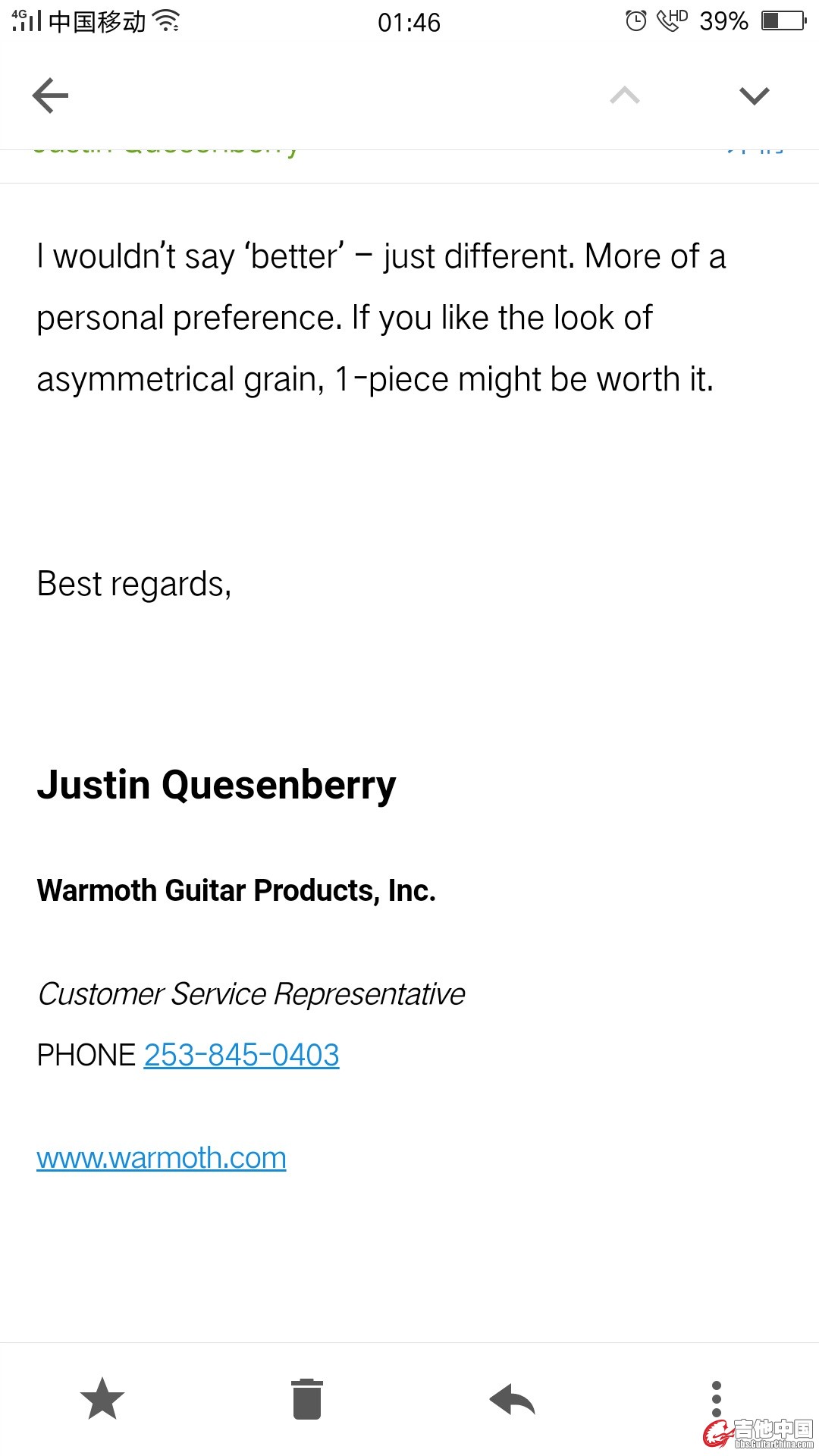The height and width of the screenshot is (1456, 819).
Task: Open the www.warmoth.com link
Action: click(x=162, y=1158)
